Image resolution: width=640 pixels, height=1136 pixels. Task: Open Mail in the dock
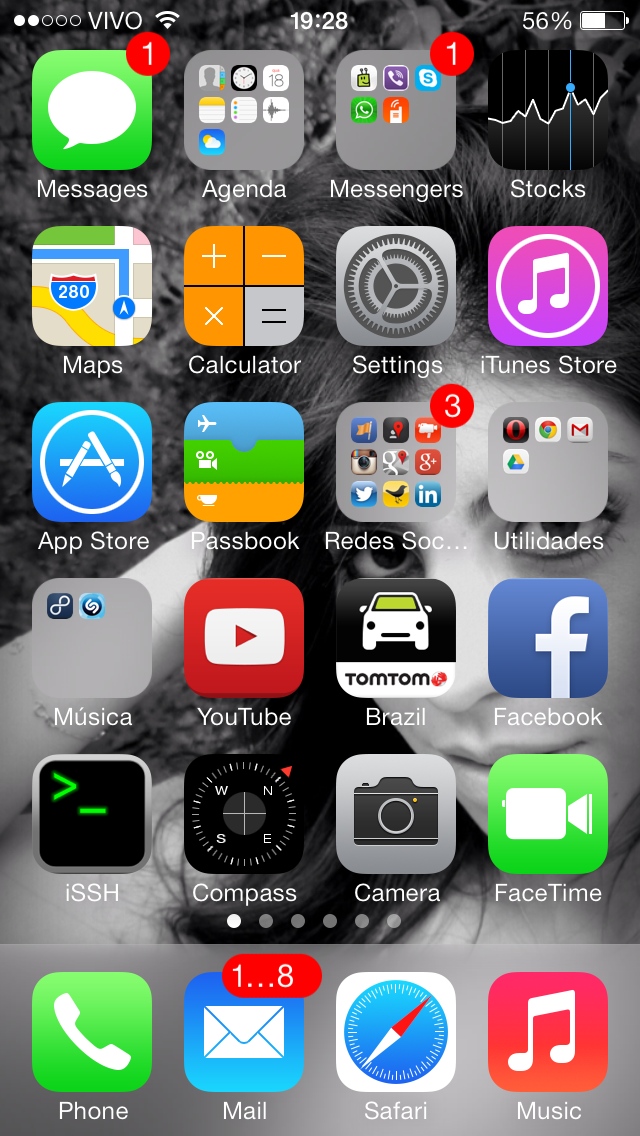click(x=244, y=1032)
